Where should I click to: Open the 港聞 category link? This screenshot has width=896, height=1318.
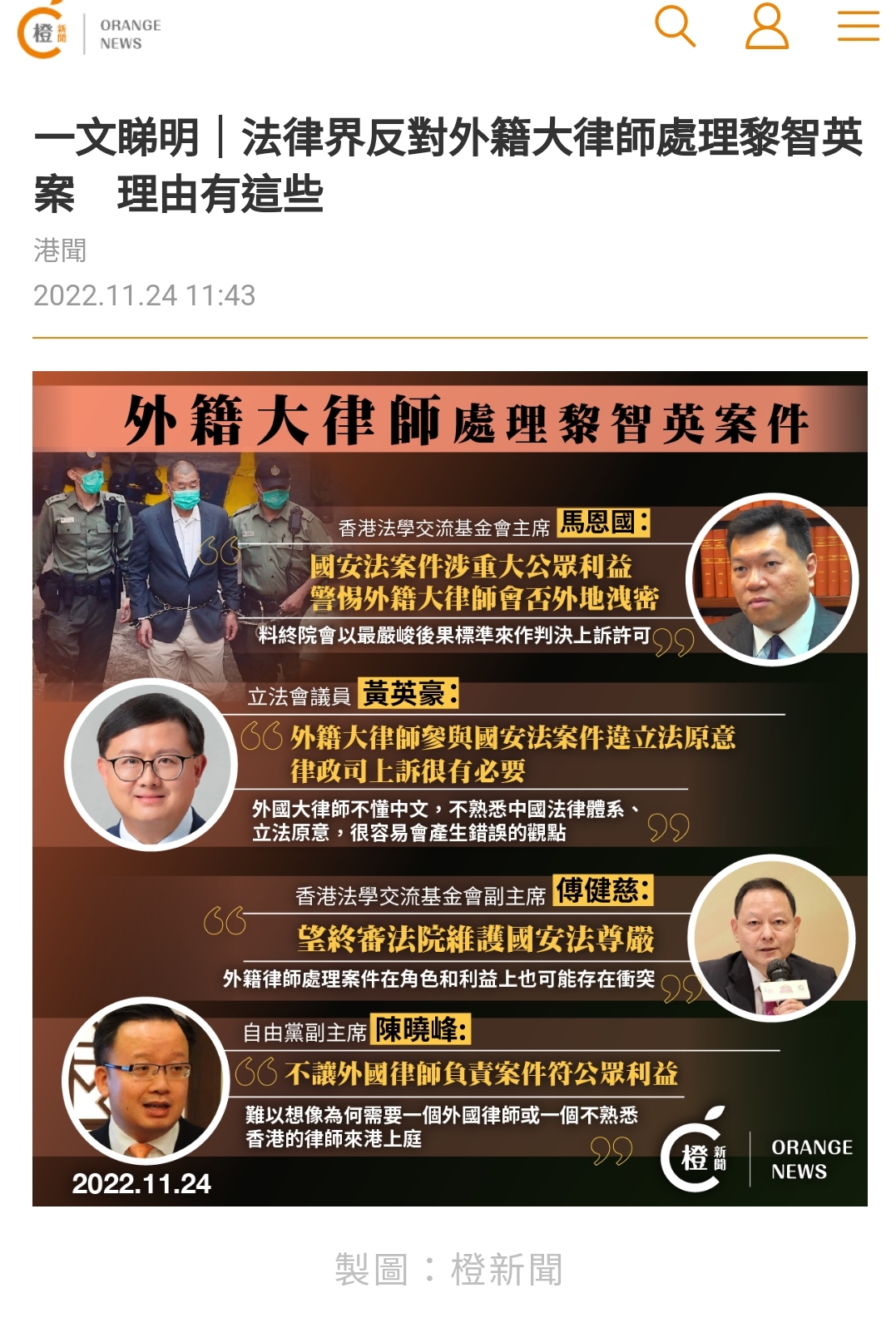point(60,250)
